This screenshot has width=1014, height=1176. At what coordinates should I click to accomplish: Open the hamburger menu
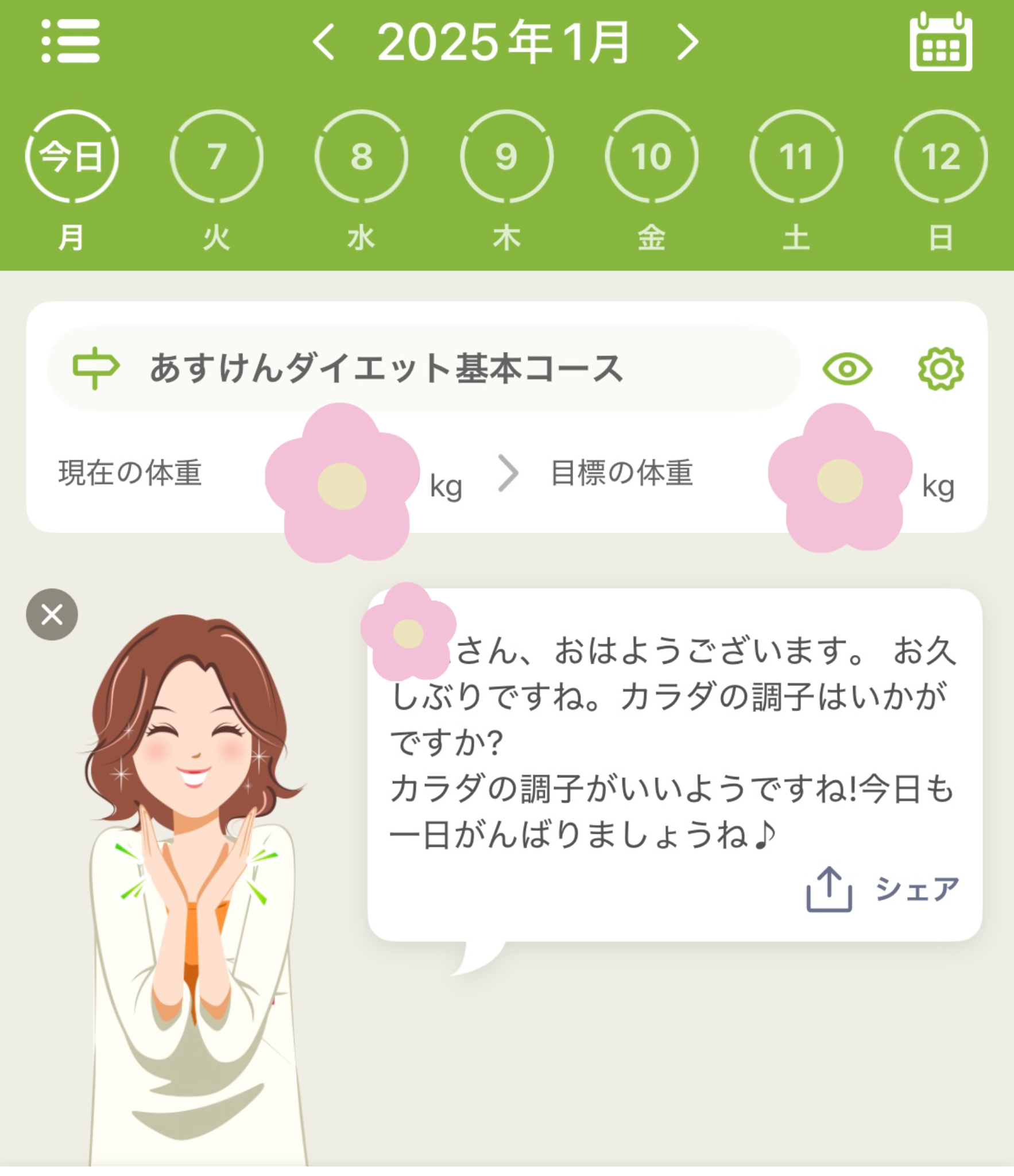click(71, 41)
